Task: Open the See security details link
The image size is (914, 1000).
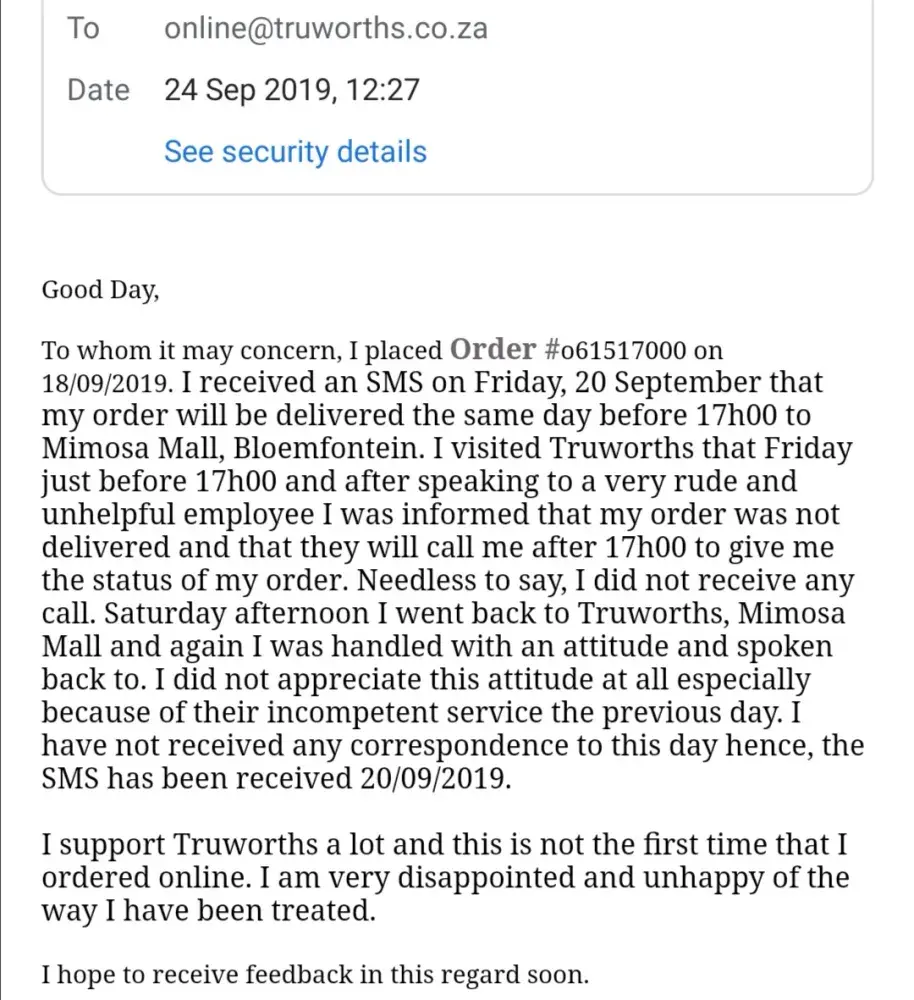Action: point(295,152)
